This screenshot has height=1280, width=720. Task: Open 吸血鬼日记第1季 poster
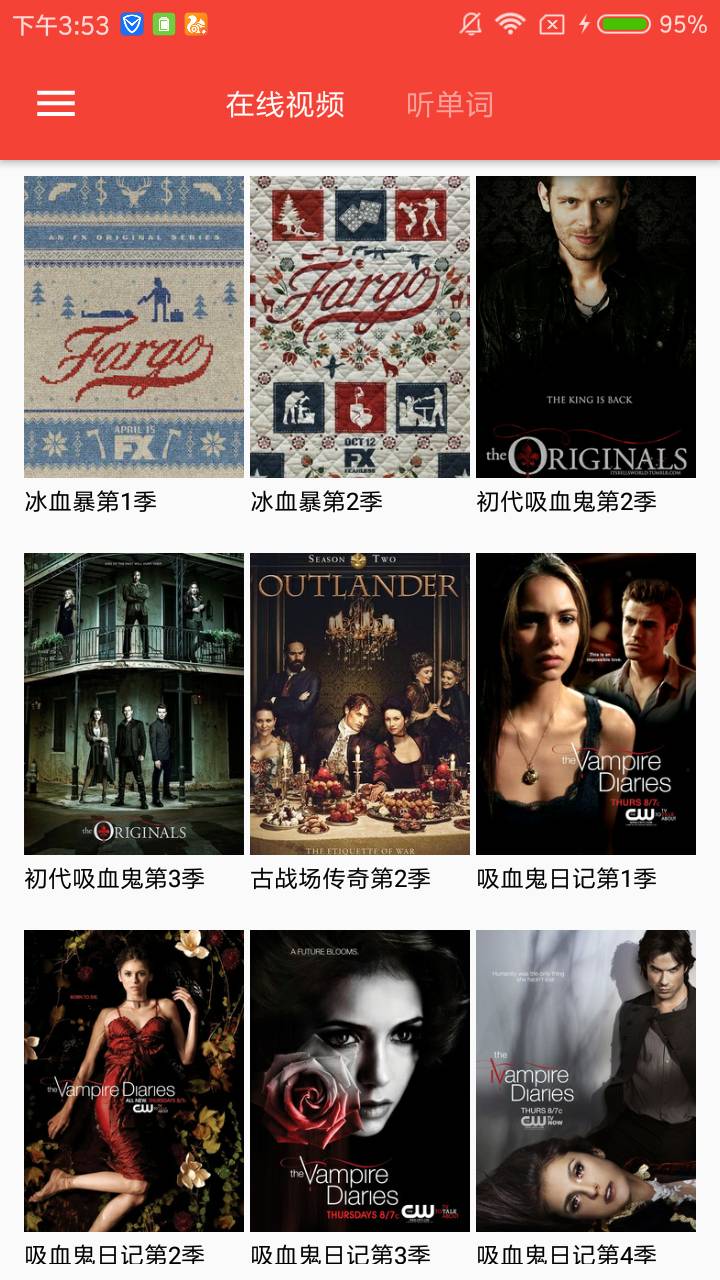586,704
